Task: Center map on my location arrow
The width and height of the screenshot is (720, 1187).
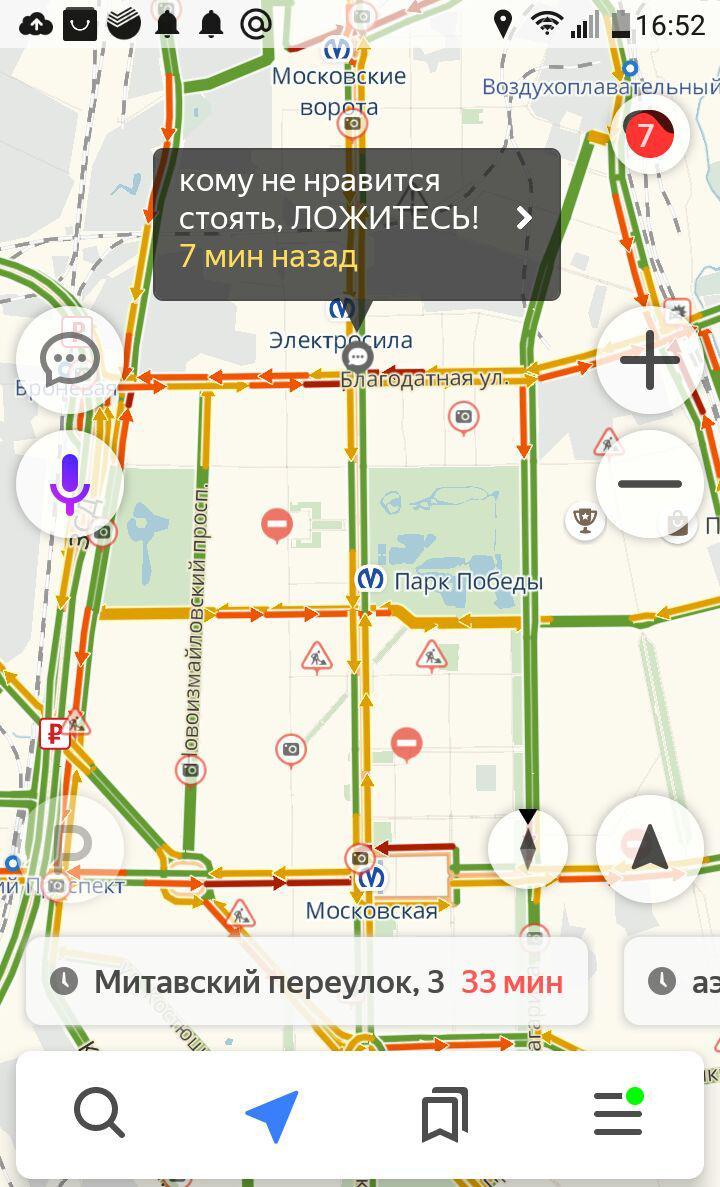Action: click(650, 848)
